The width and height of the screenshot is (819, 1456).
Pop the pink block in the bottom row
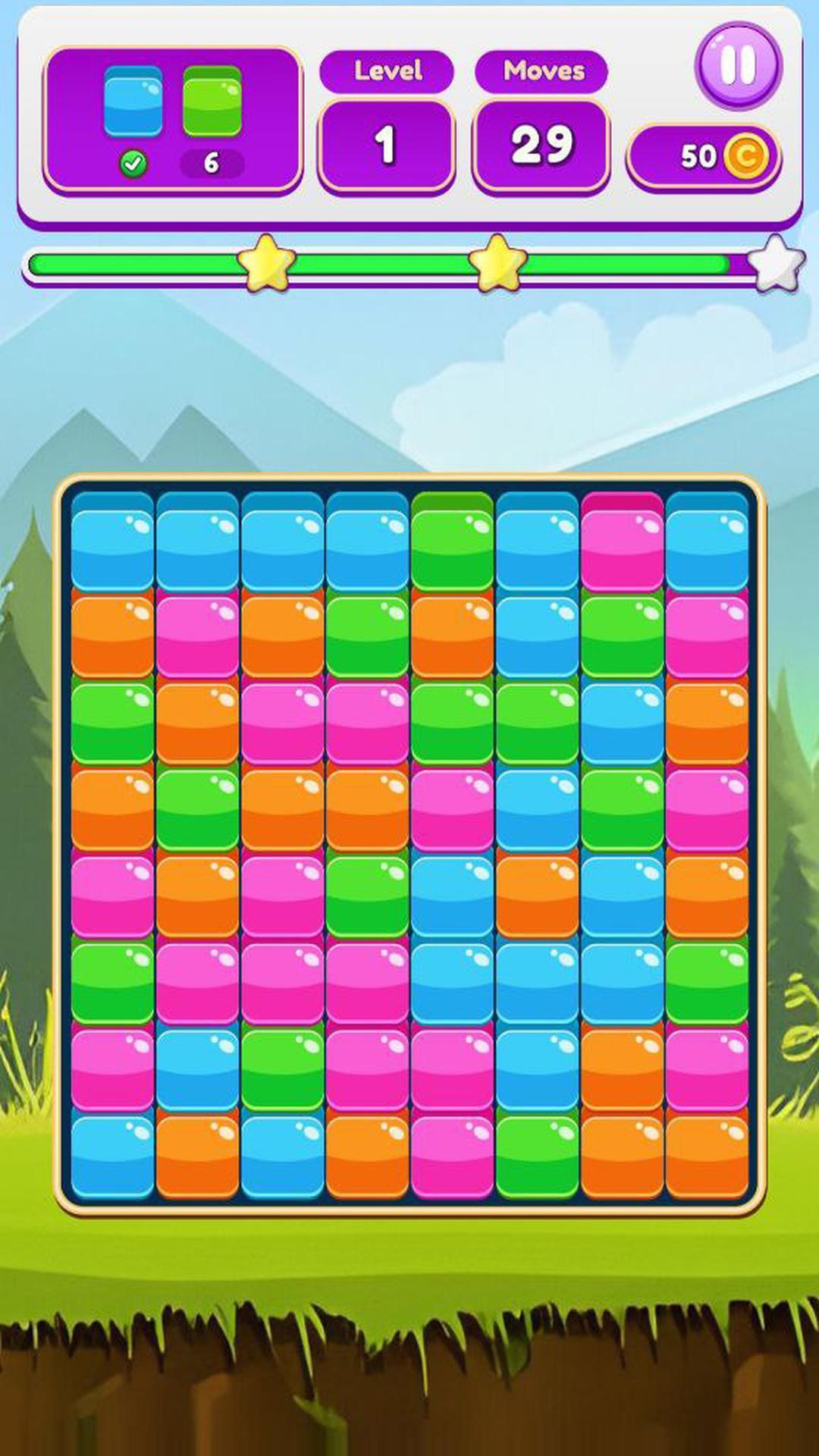point(452,1156)
